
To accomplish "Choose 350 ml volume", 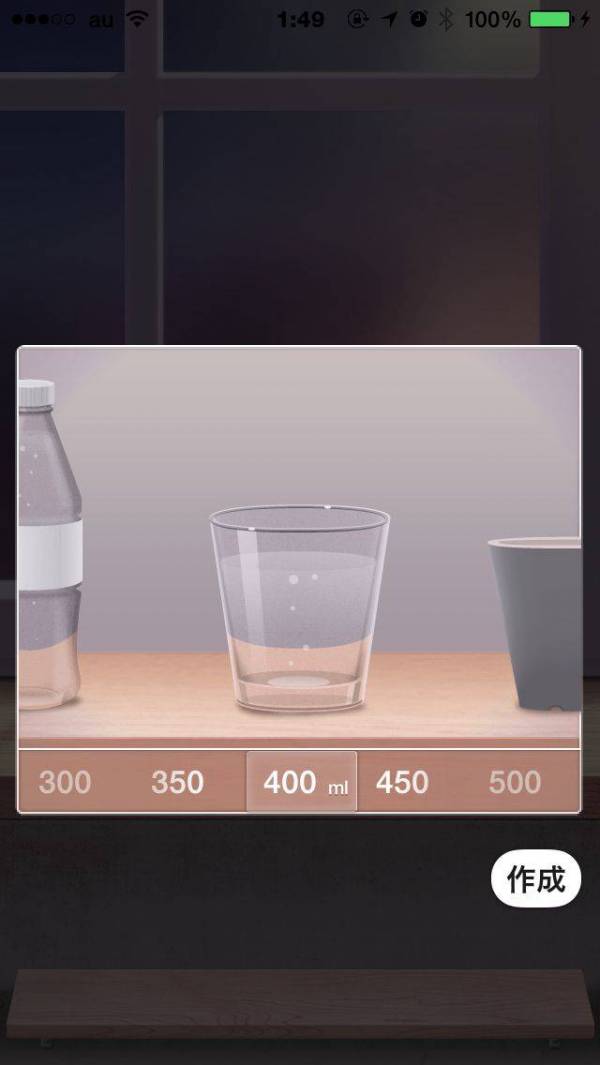I will [177, 782].
